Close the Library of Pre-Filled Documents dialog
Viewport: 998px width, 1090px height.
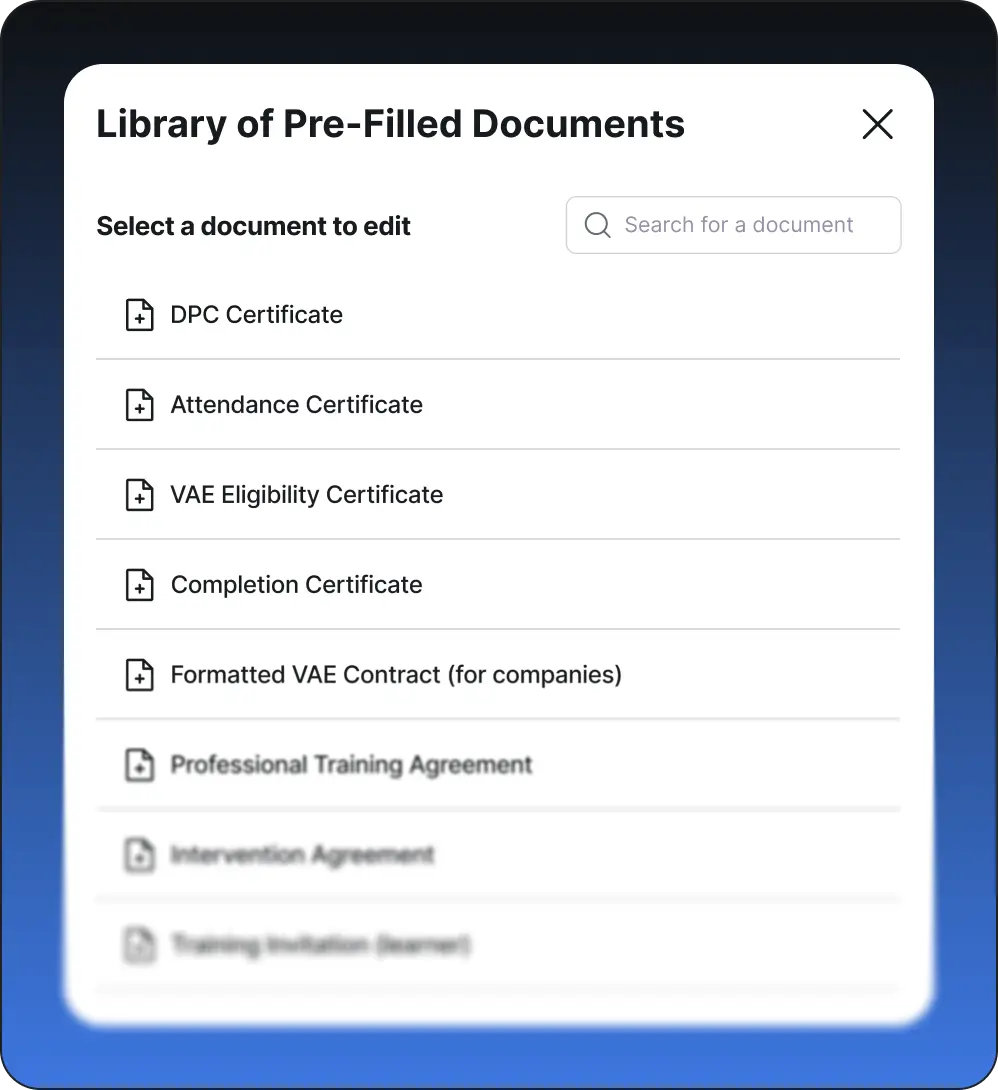(877, 124)
